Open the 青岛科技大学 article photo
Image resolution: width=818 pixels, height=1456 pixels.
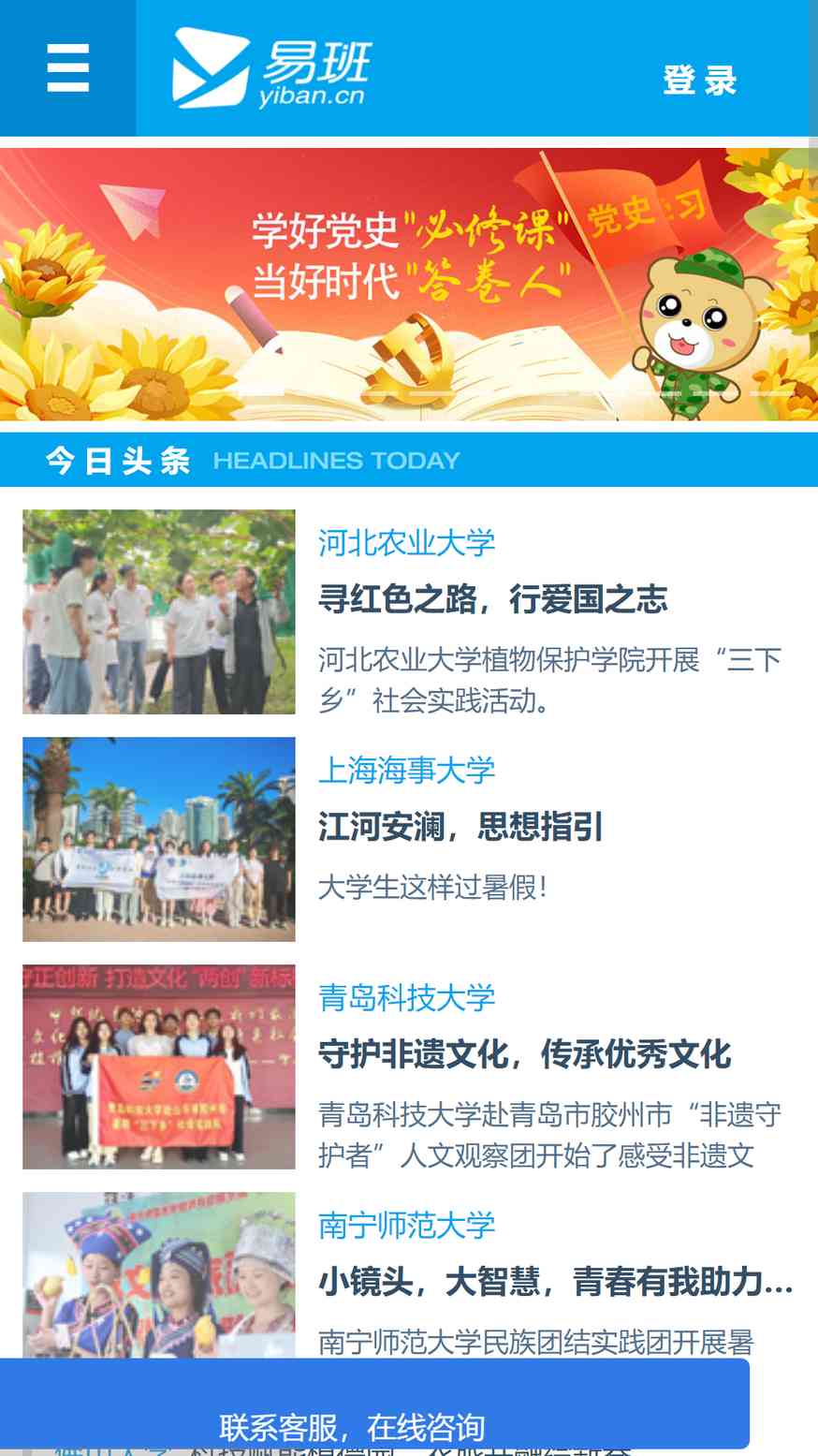click(x=159, y=1066)
